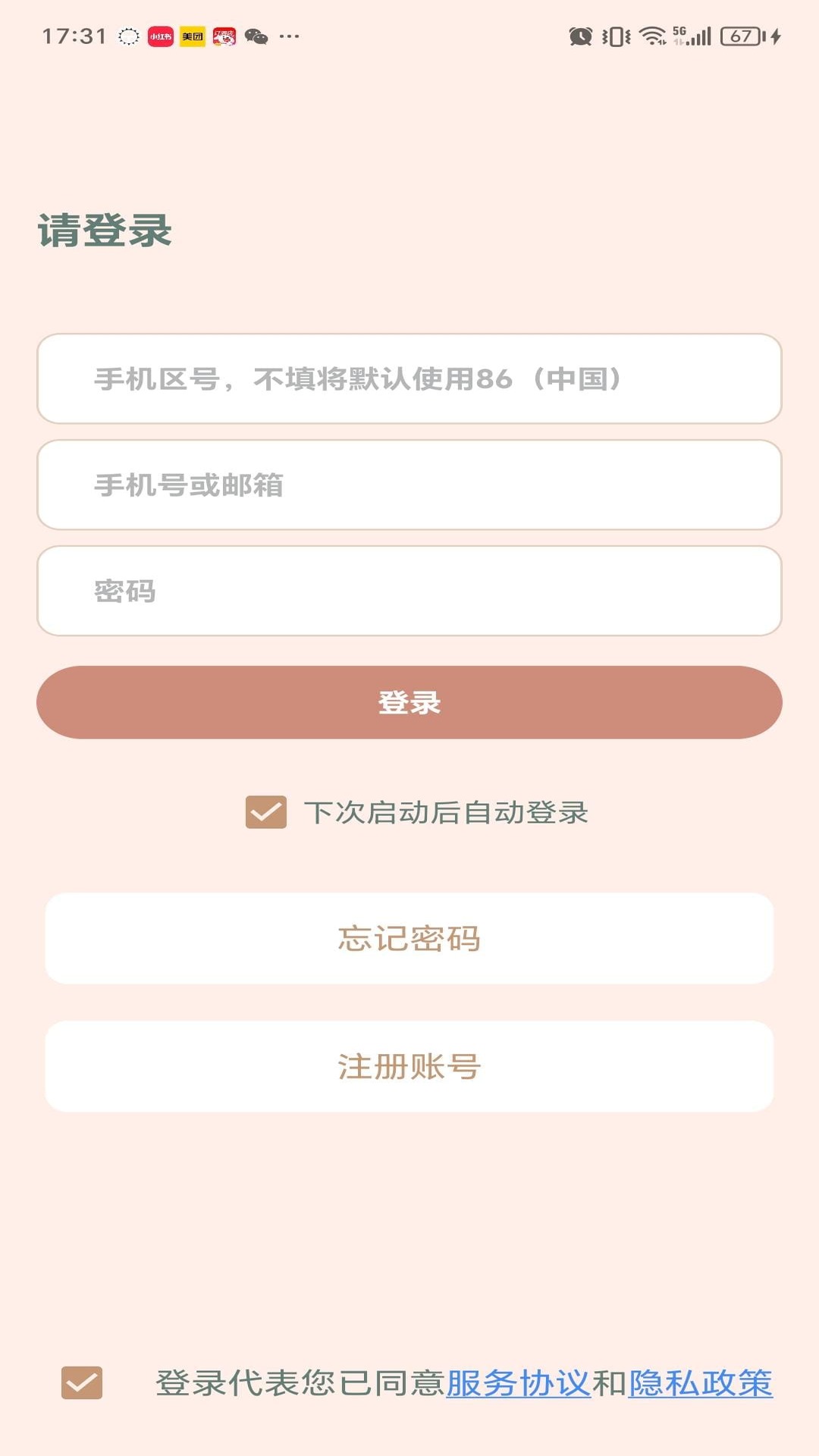
Task: Open the 忘记密码 forgot password screen
Action: coord(409,939)
